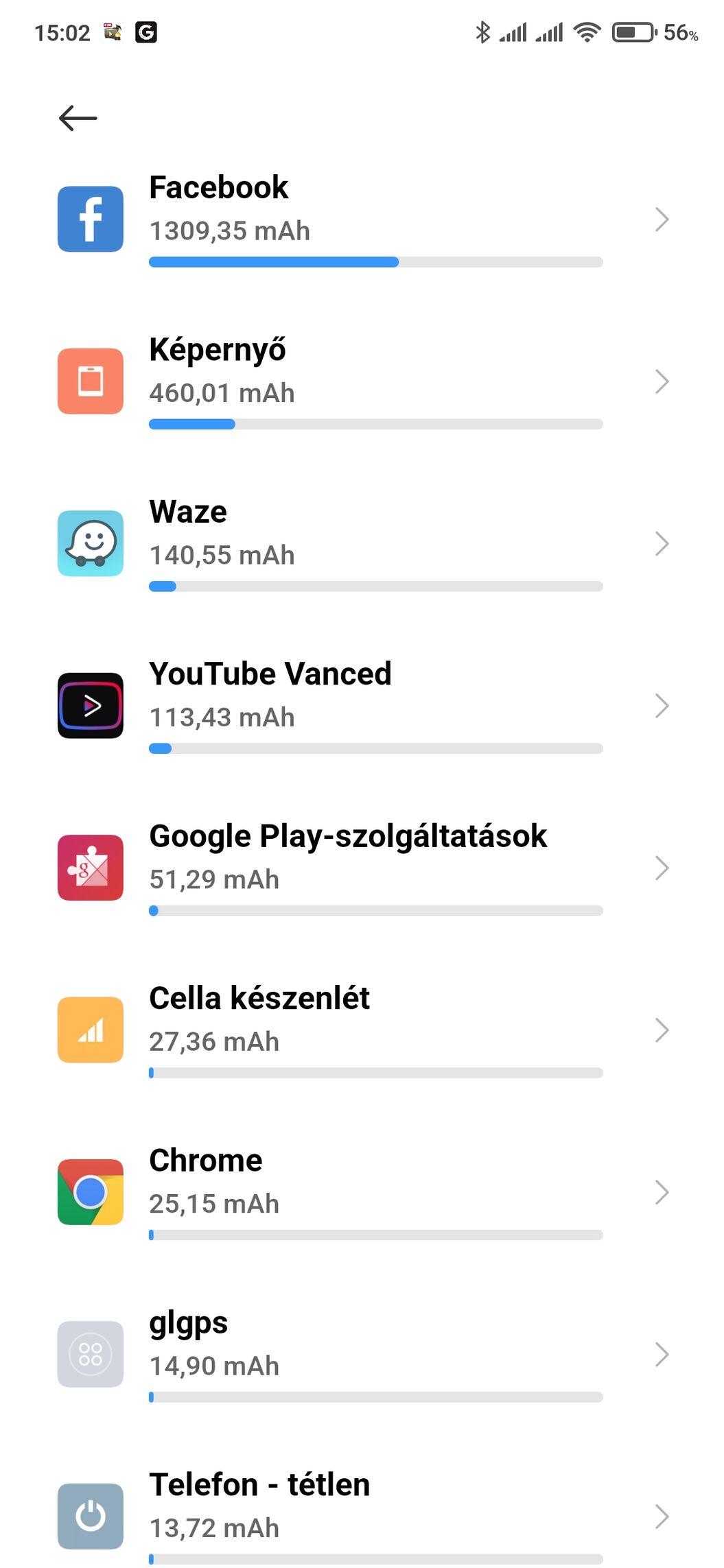Image resolution: width=724 pixels, height=1568 pixels.
Task: Show Chrome battery usage details
Action: 362,1192
